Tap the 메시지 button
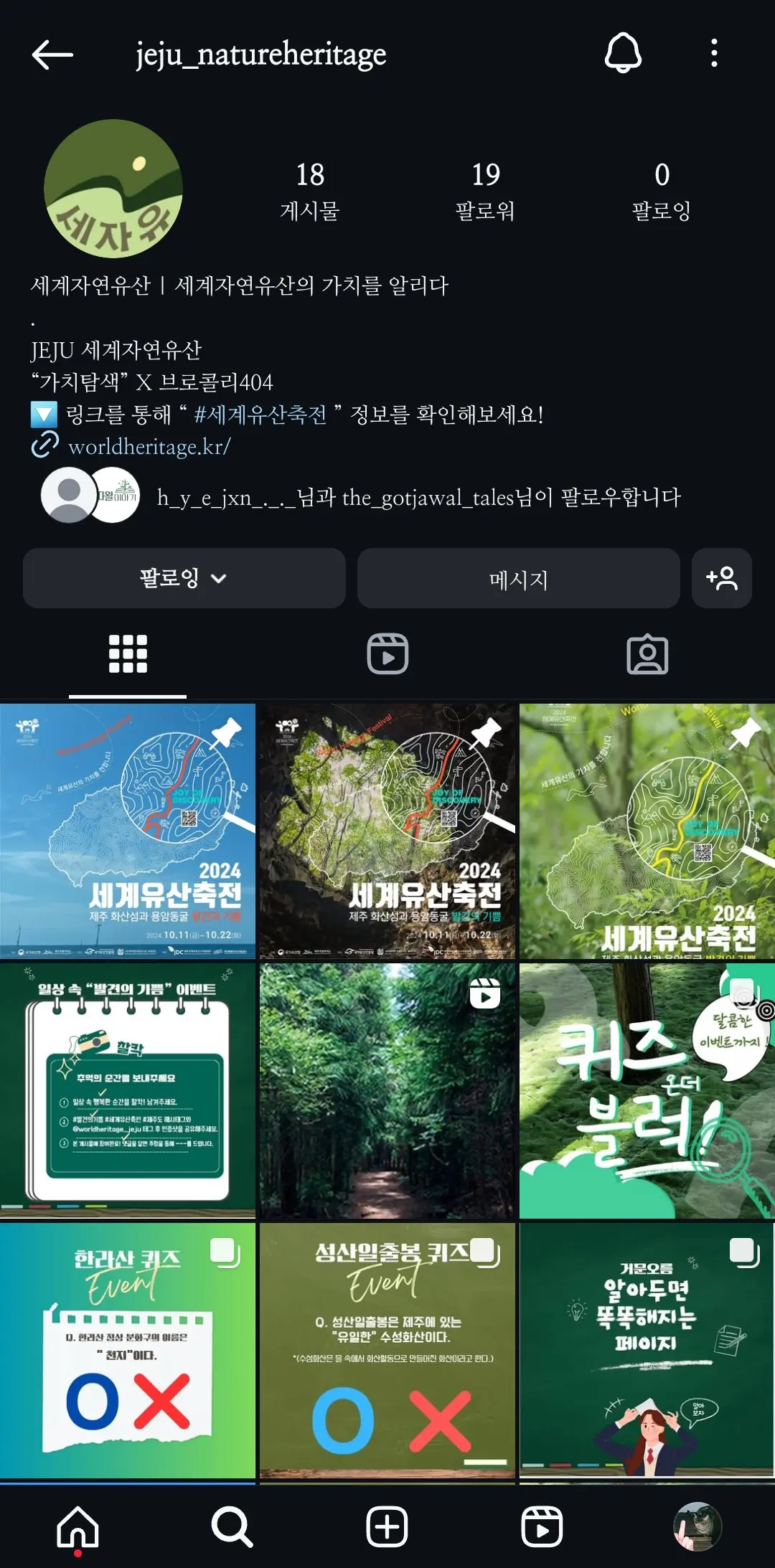The width and height of the screenshot is (775, 1568). (x=518, y=579)
